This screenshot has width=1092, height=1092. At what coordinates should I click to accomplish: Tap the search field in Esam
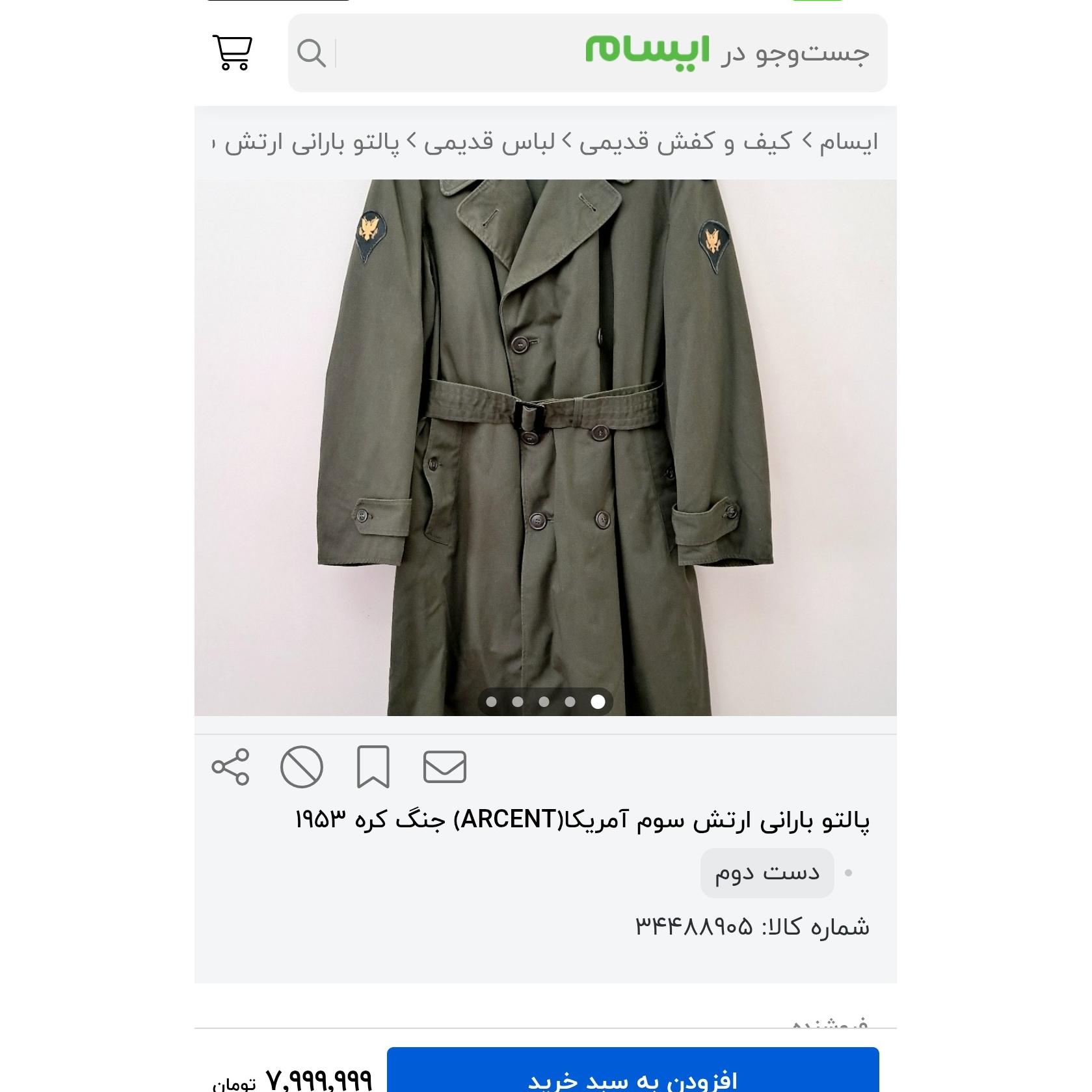tap(587, 53)
